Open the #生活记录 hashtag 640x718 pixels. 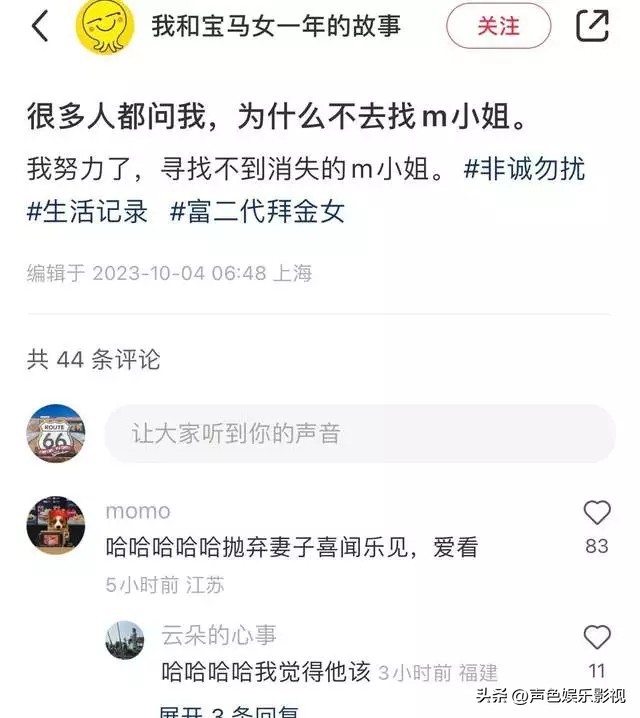pos(88,212)
